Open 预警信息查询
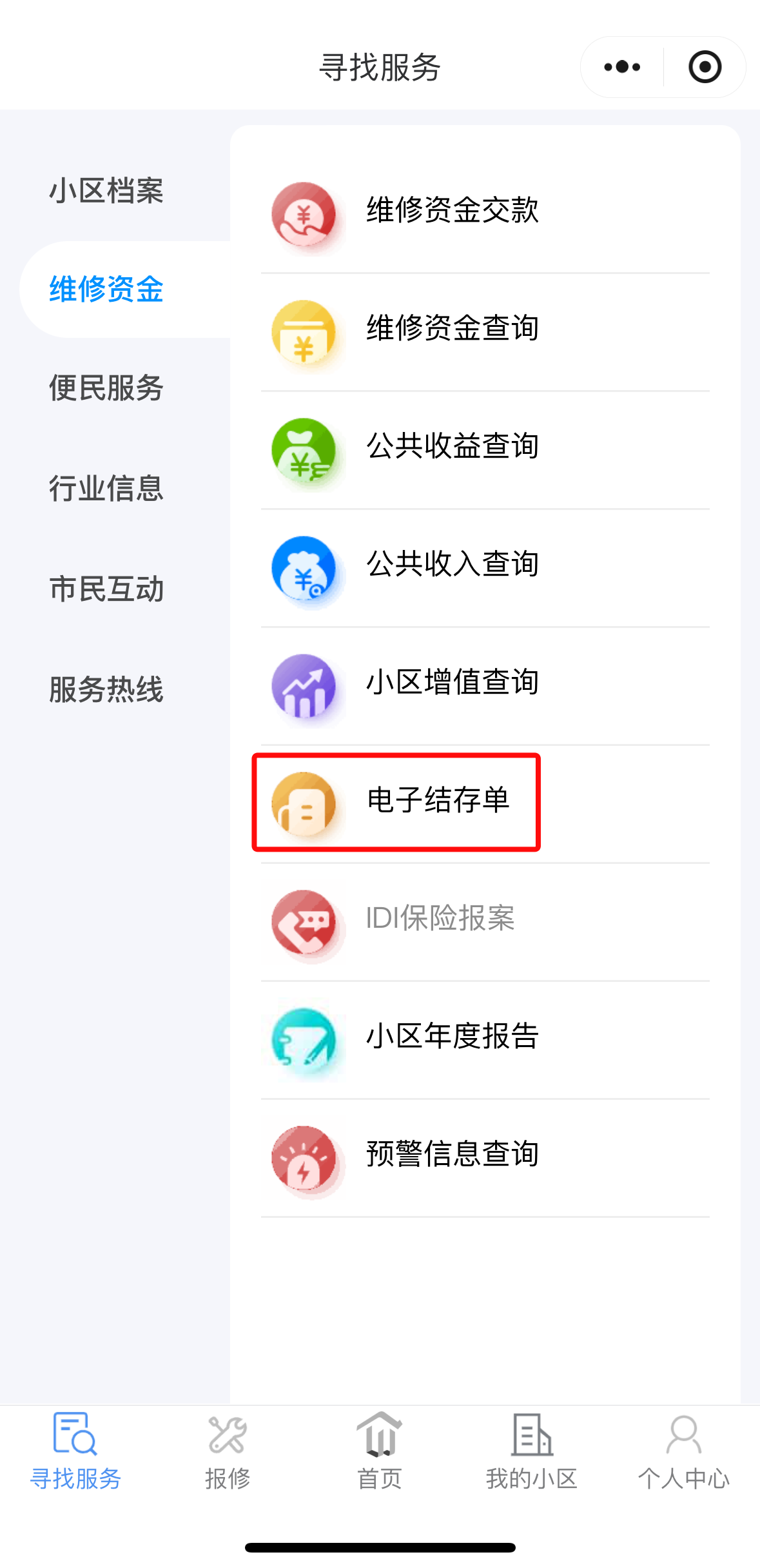This screenshot has height=1568, width=760. [451, 1154]
